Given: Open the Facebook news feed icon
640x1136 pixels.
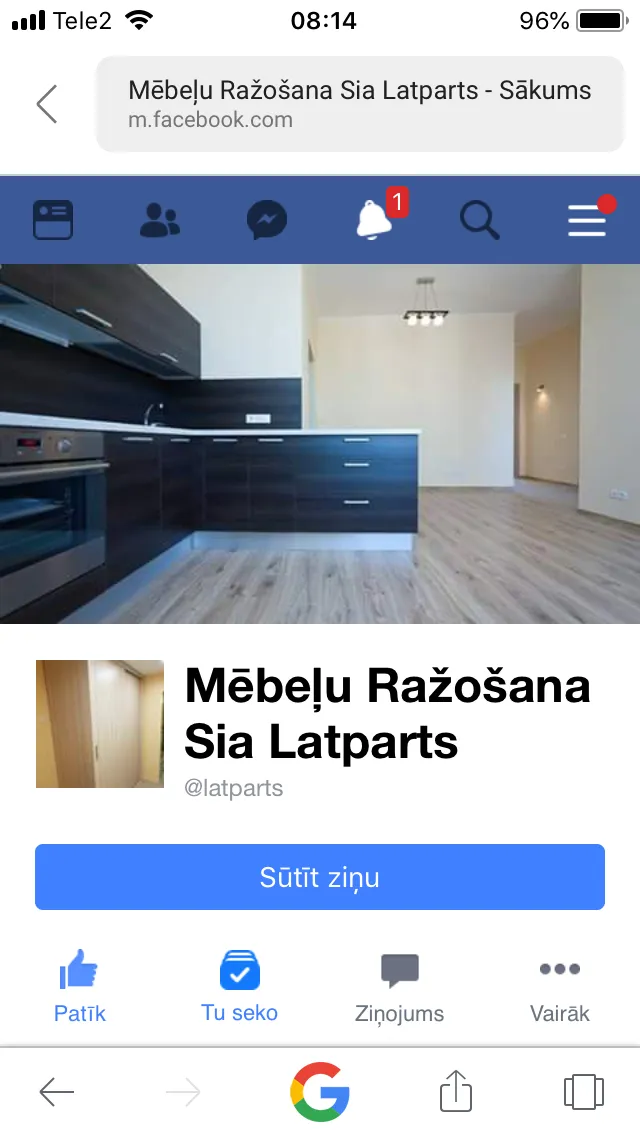Looking at the screenshot, I should point(53,220).
